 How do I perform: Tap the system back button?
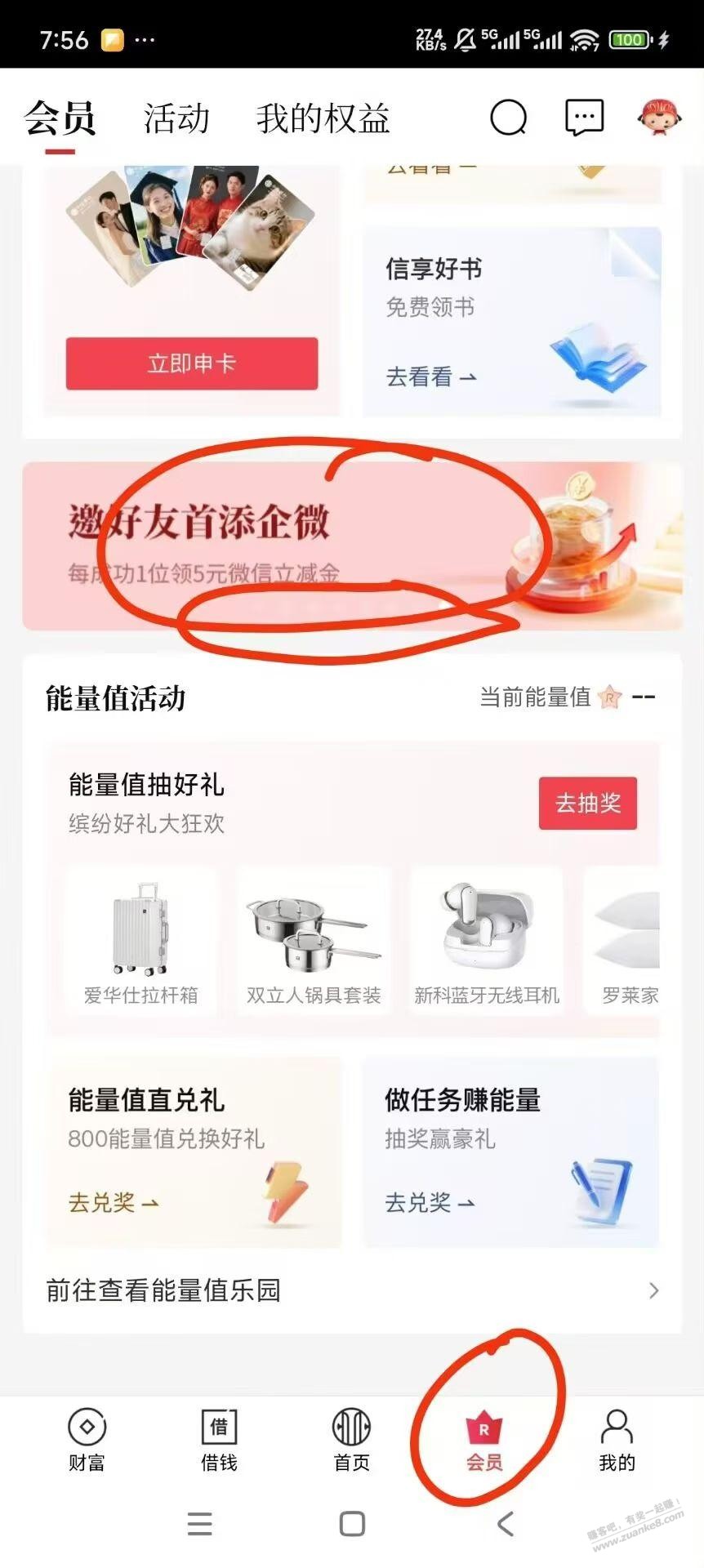click(506, 1524)
